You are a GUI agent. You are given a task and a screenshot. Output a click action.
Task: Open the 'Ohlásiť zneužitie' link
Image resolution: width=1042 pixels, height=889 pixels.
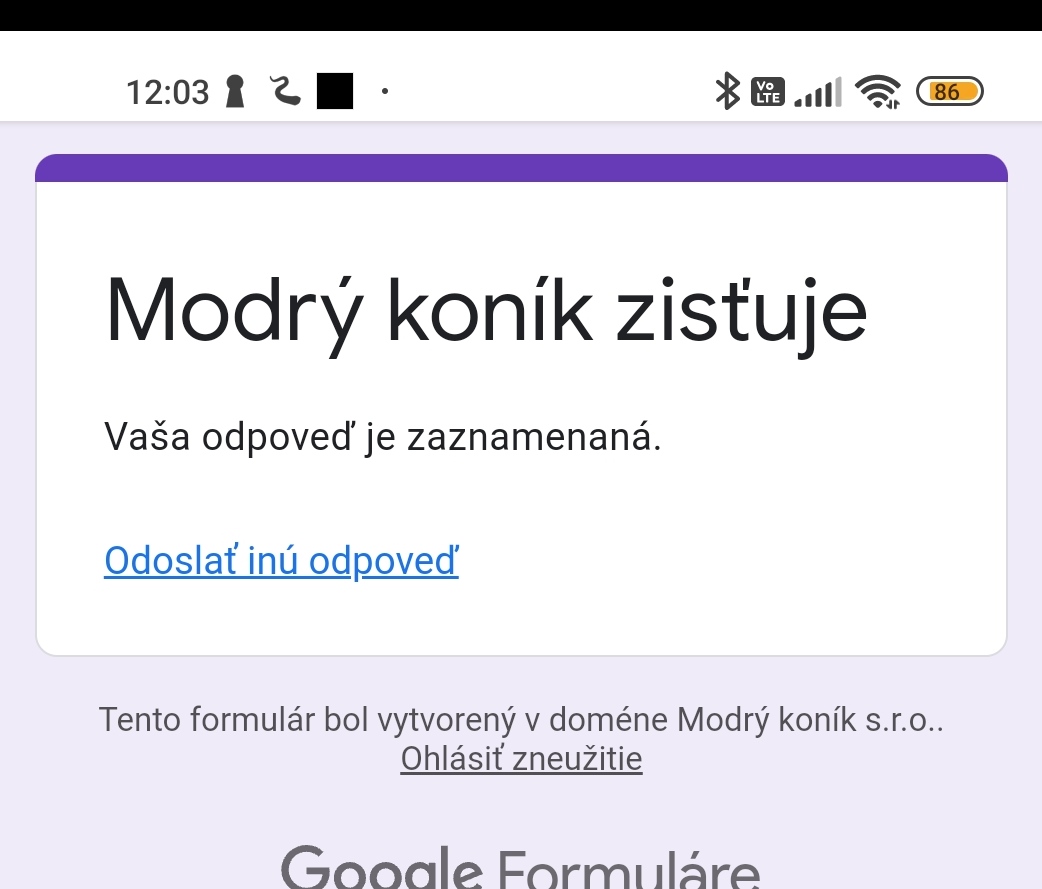[x=521, y=759]
